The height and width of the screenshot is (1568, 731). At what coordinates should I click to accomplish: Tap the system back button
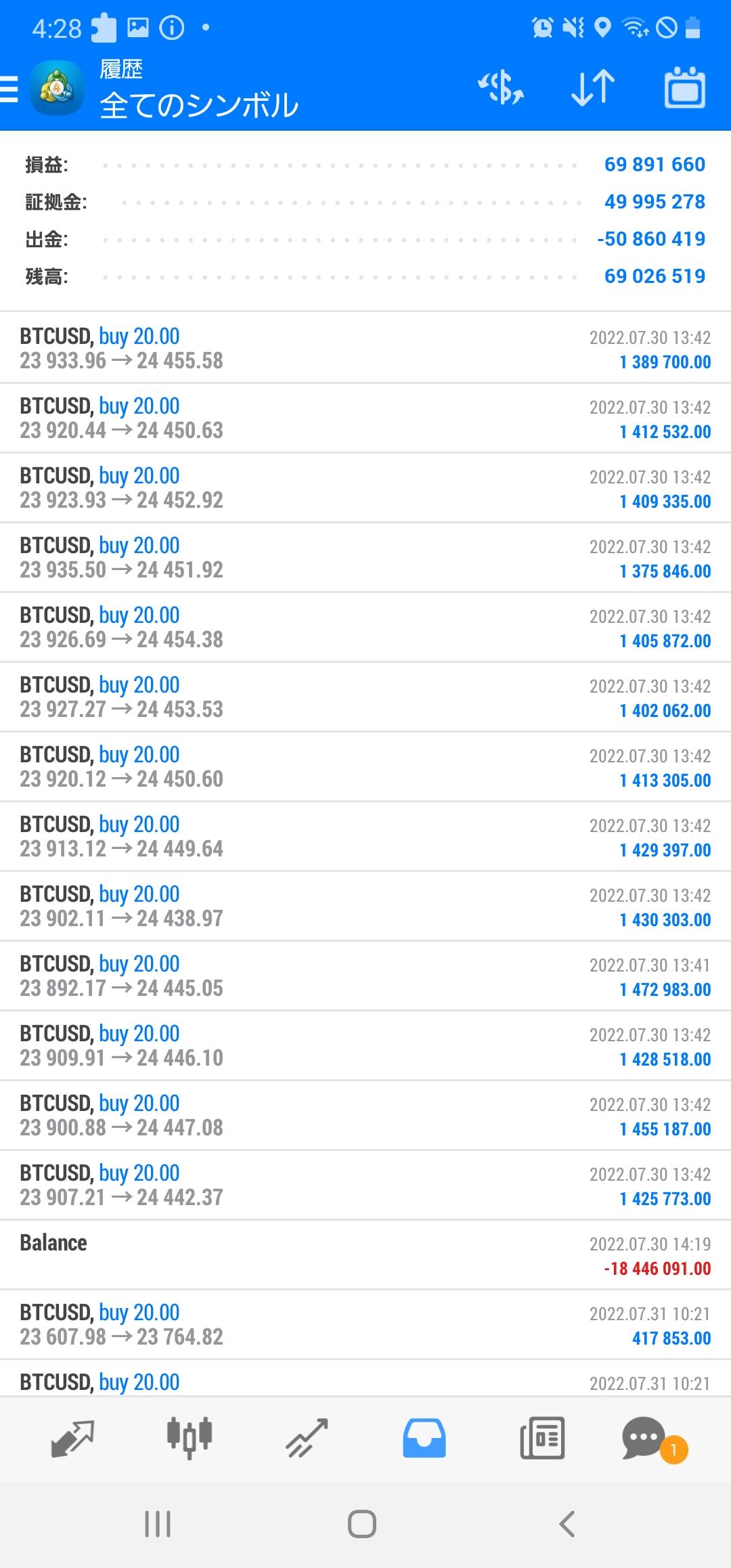point(567,1524)
